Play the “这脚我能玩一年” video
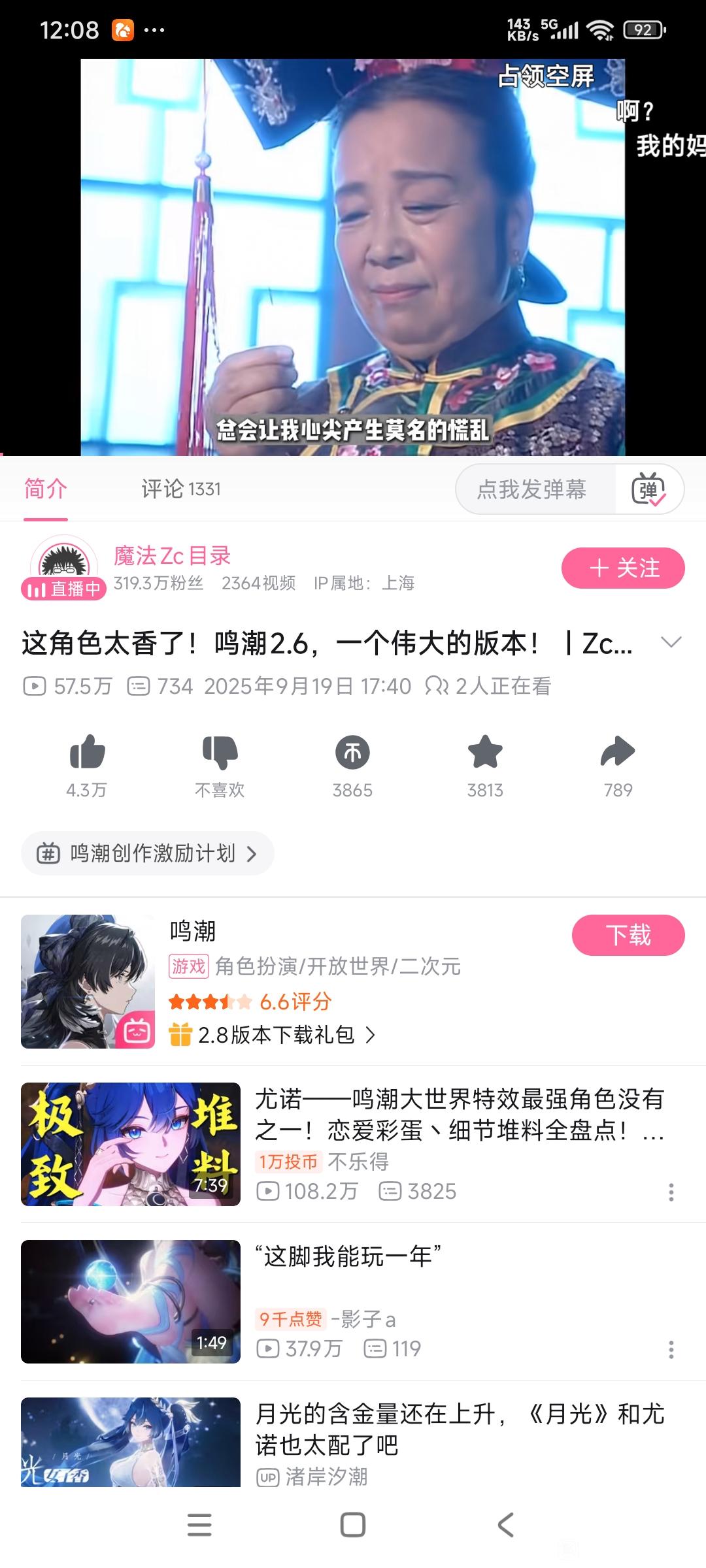706x1568 pixels. pyautogui.click(x=131, y=1301)
